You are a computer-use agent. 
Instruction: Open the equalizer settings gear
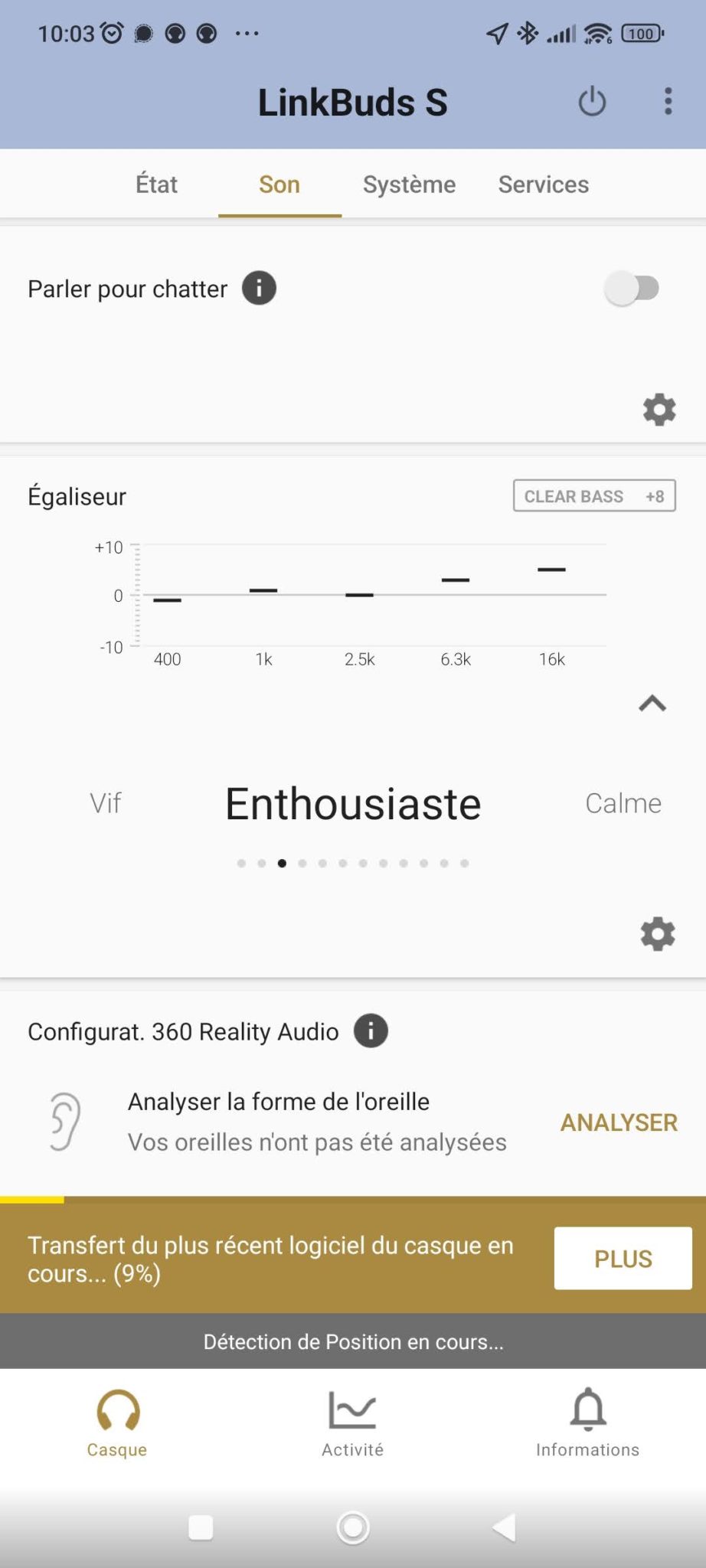coord(658,934)
